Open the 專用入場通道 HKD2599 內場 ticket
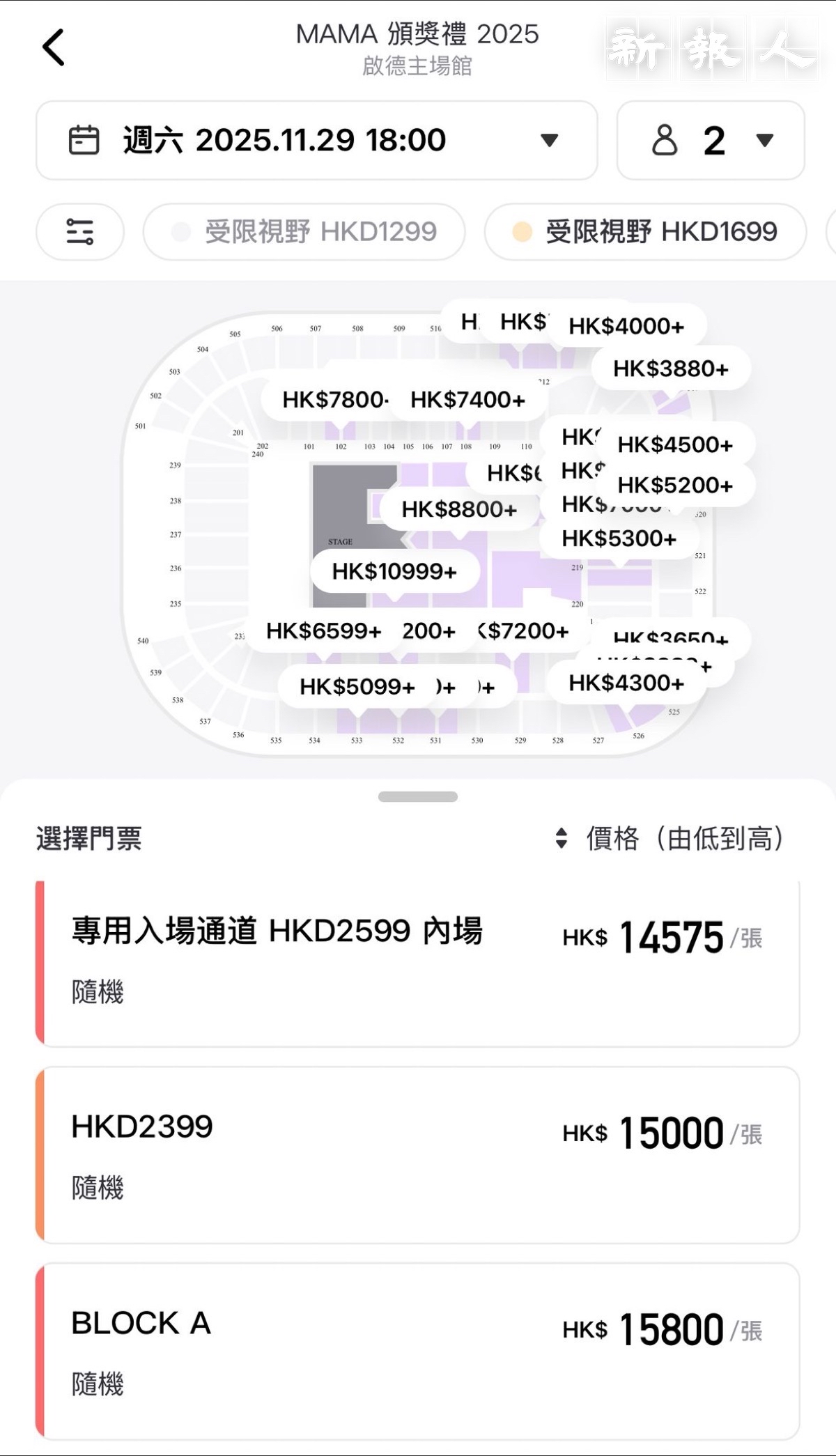The width and height of the screenshot is (836, 1456). pyautogui.click(x=417, y=963)
